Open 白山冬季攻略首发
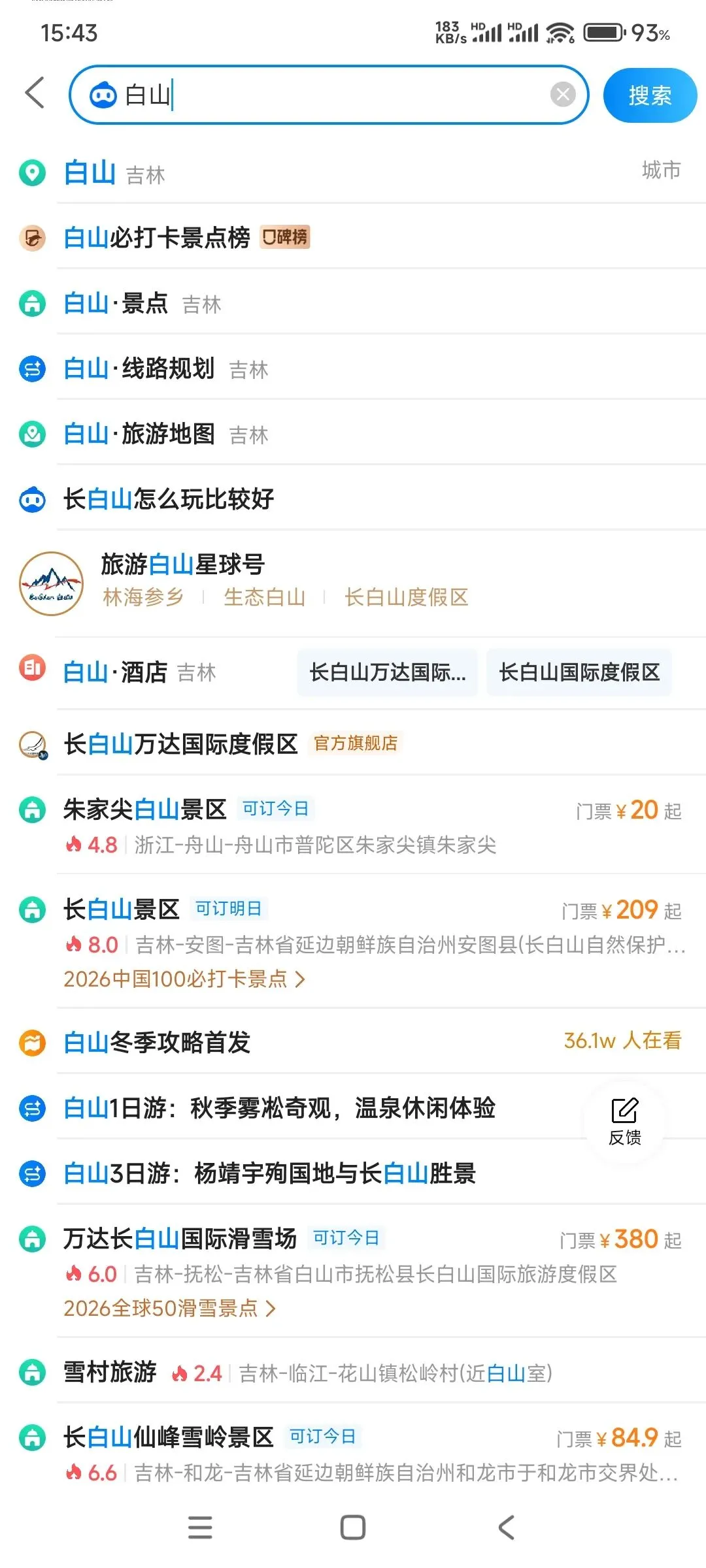The image size is (706, 1568). point(353,1041)
